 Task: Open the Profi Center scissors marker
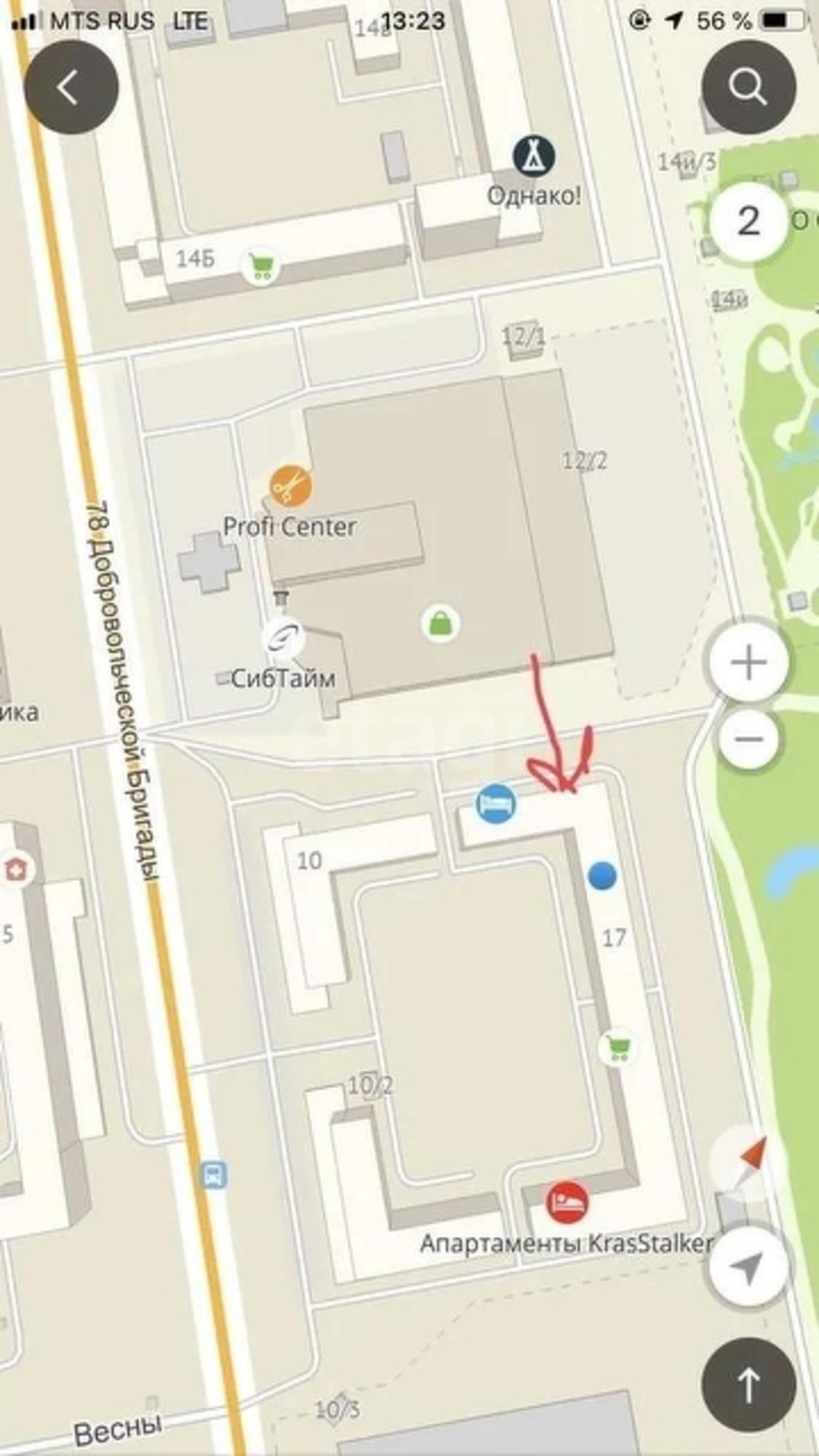291,486
